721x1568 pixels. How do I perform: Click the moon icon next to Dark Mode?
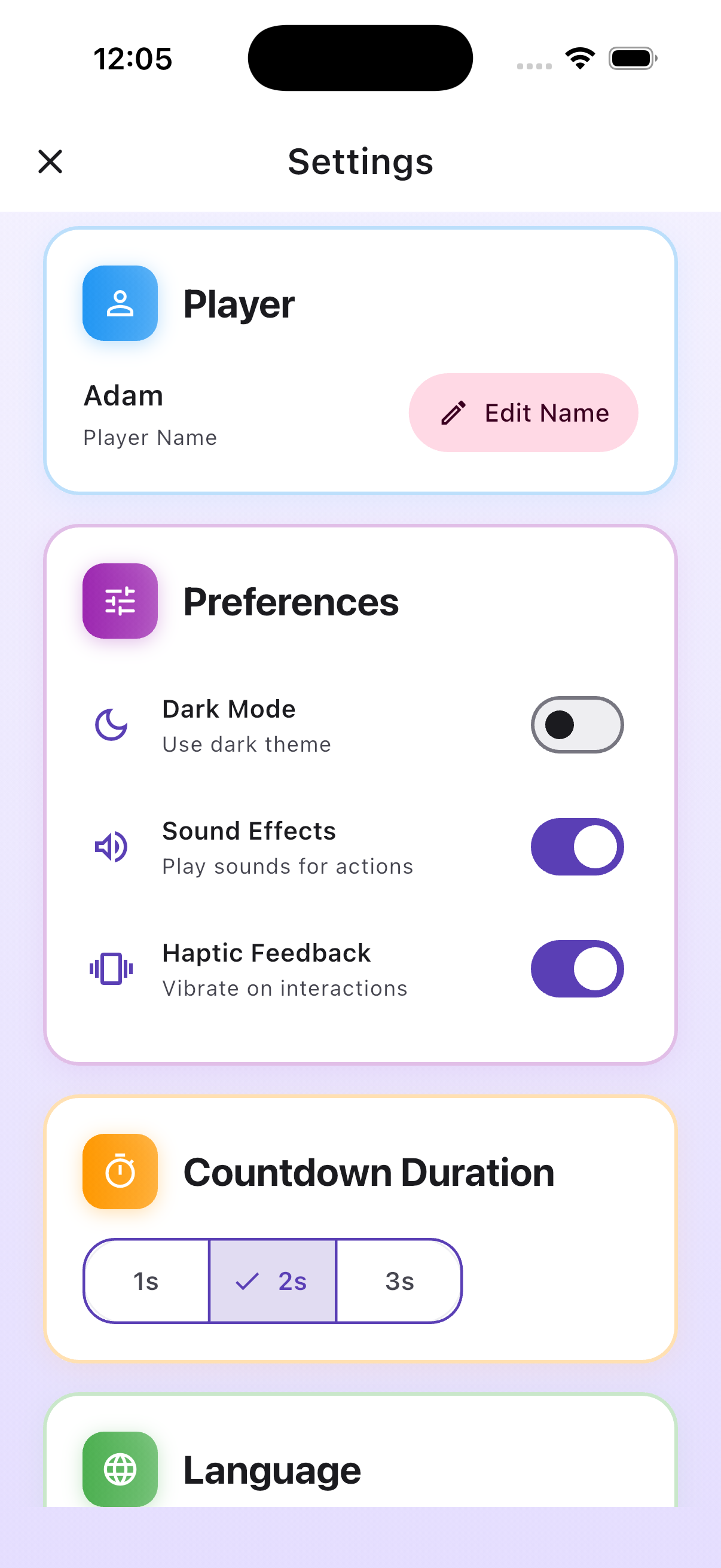(x=111, y=725)
